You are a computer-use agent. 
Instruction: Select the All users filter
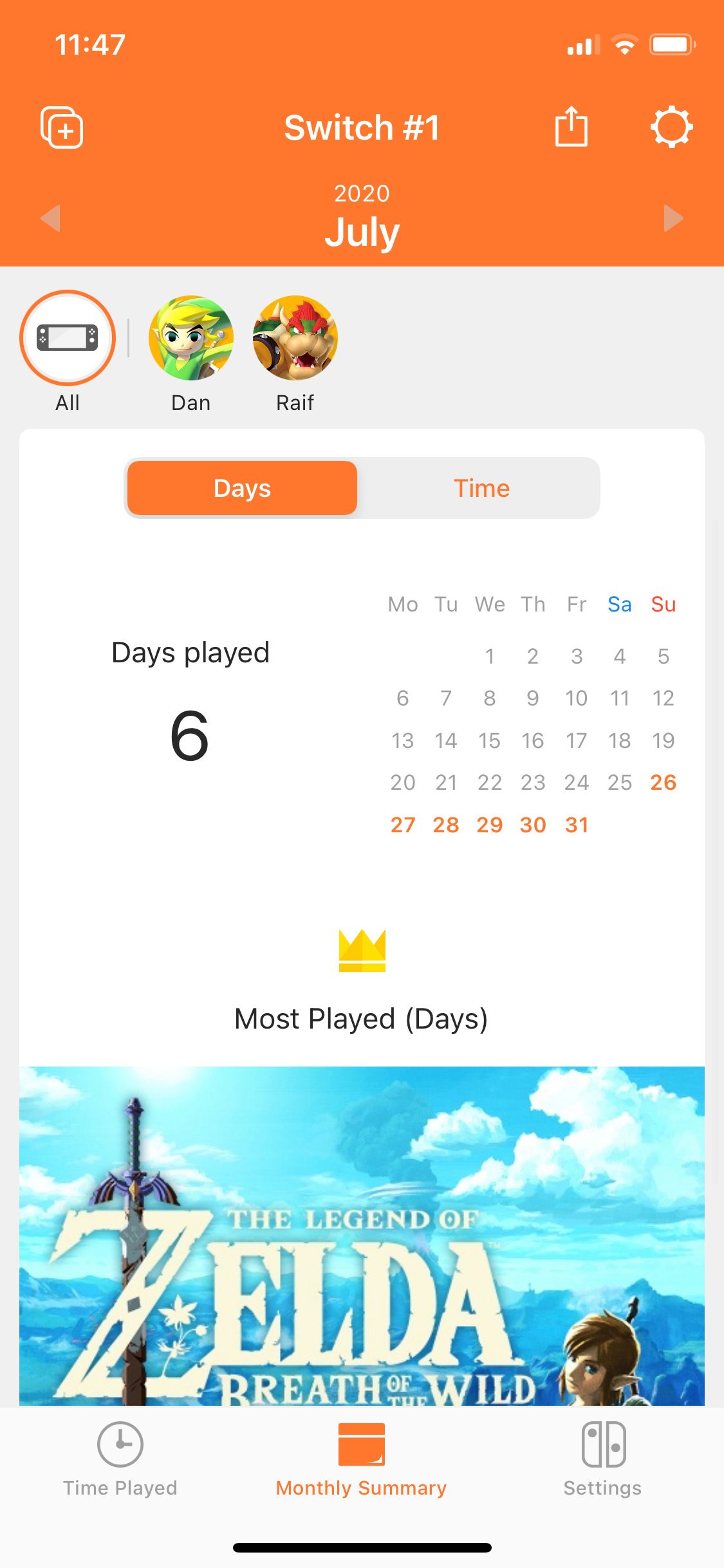[68, 339]
